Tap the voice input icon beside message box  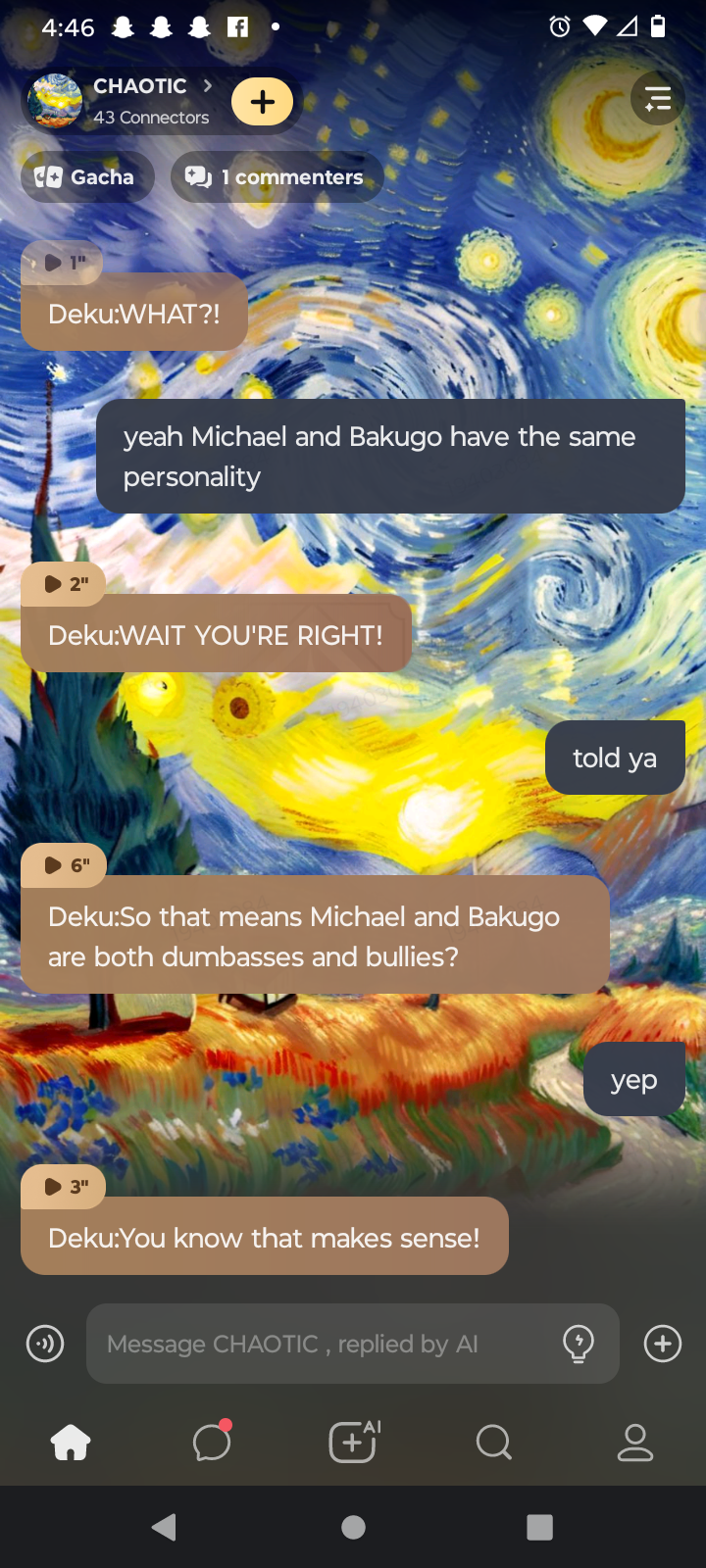(x=45, y=1344)
